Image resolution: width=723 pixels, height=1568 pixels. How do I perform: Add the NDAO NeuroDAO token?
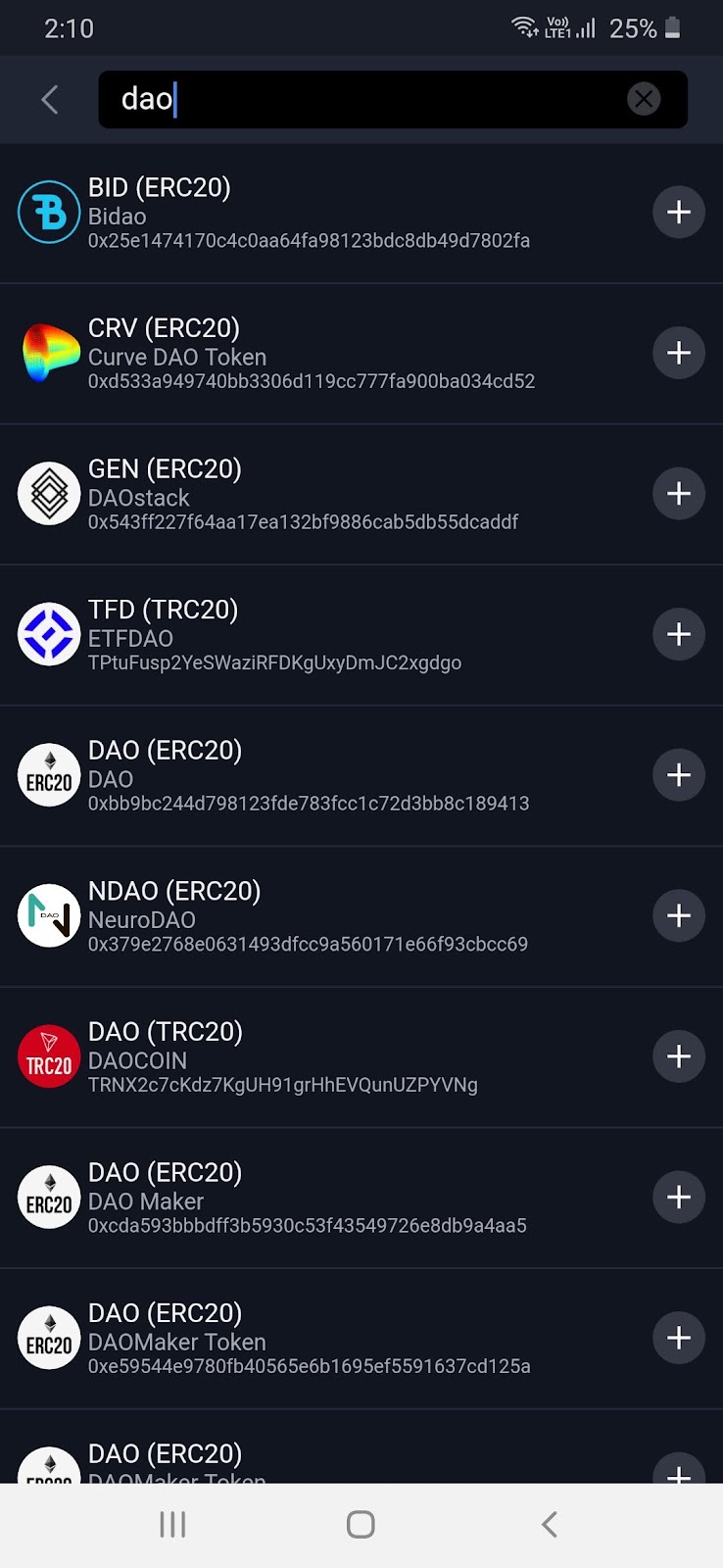(679, 915)
